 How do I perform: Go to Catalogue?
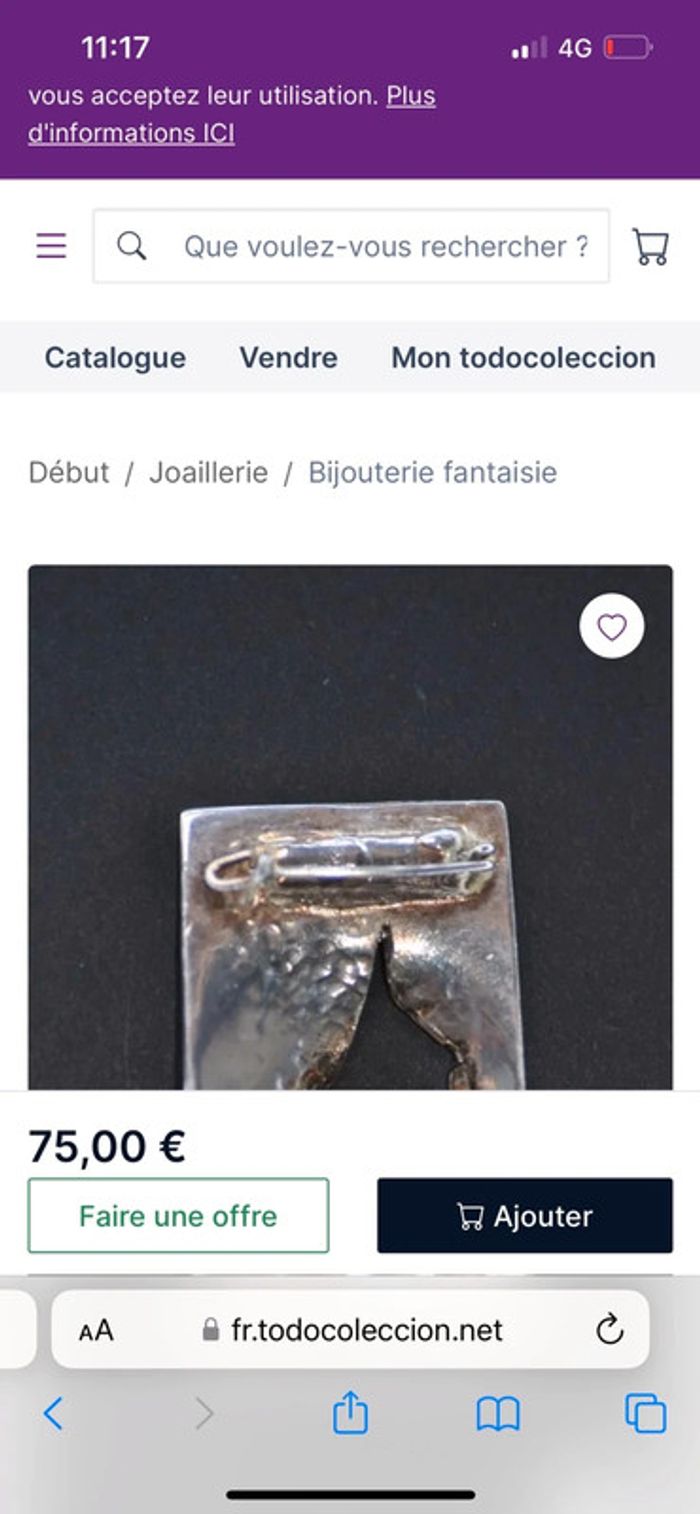click(x=115, y=357)
